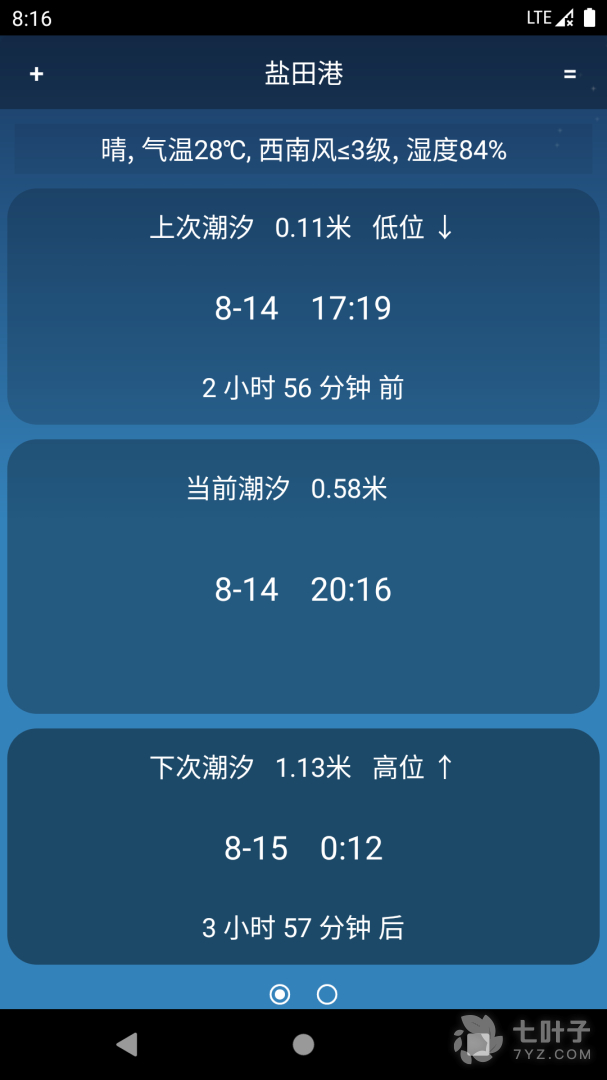The width and height of the screenshot is (607, 1080).
Task: Switch to the second page indicator dot
Action: 327,994
